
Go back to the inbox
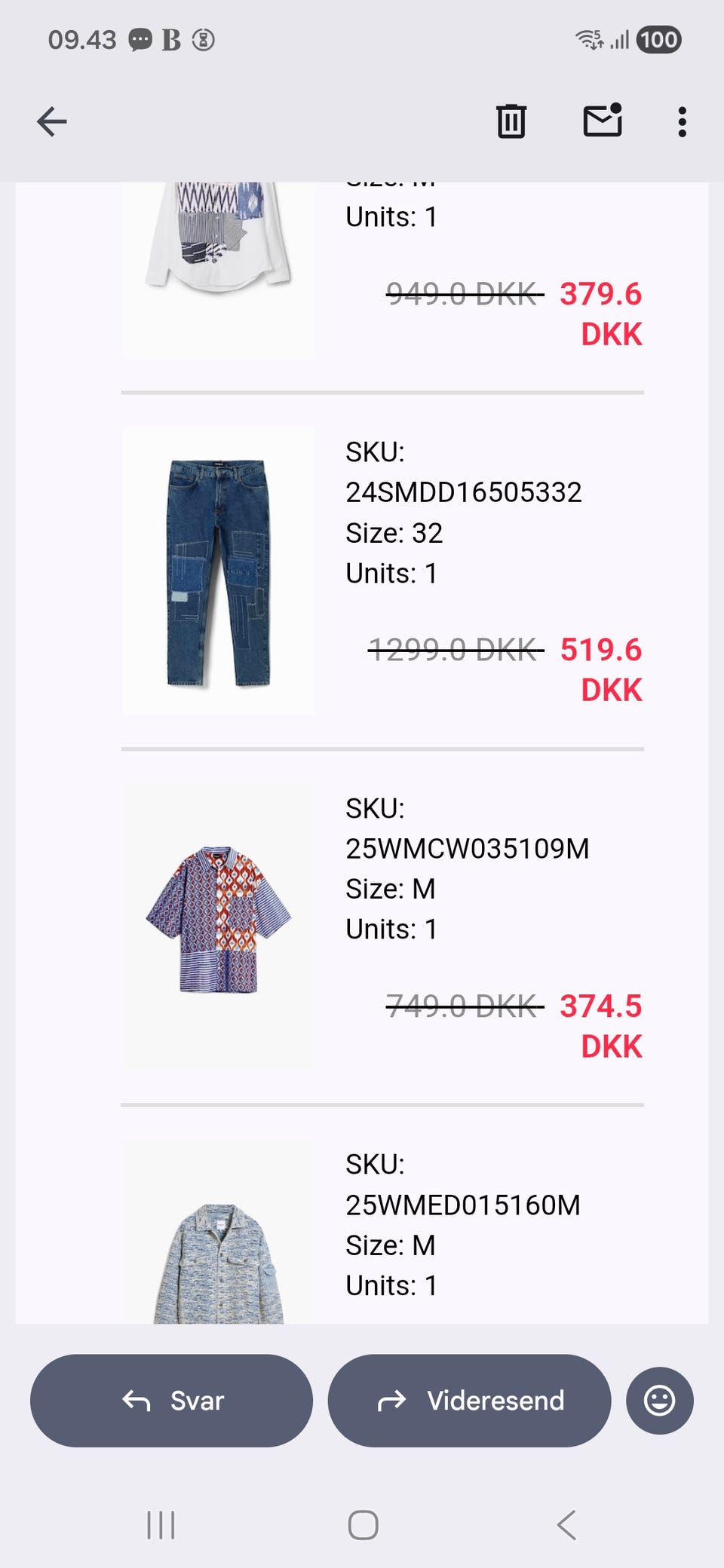52,121
